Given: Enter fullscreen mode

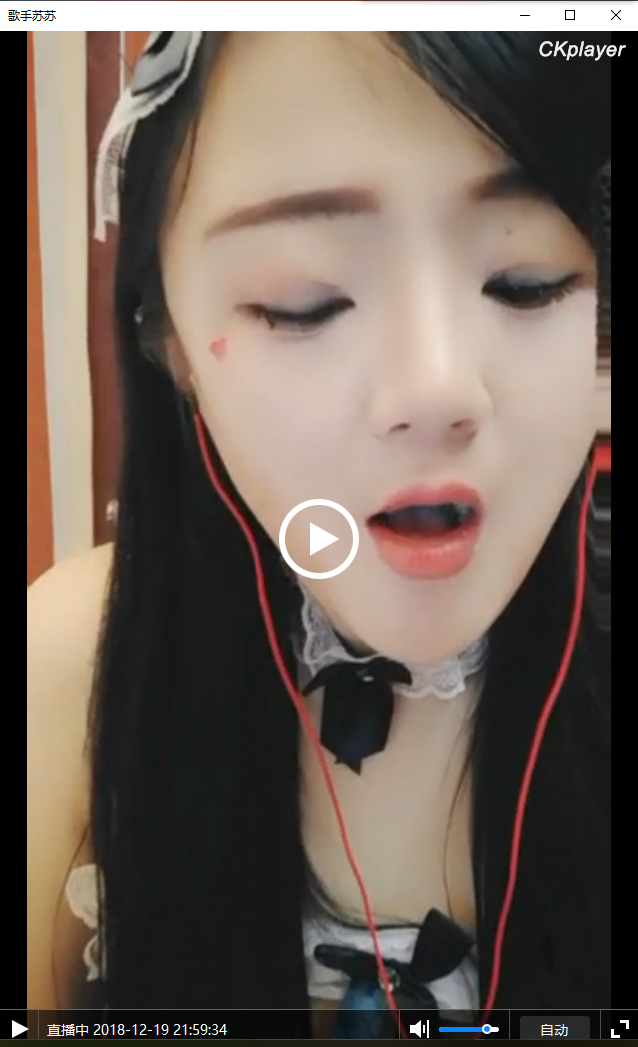Looking at the screenshot, I should tap(620, 1029).
